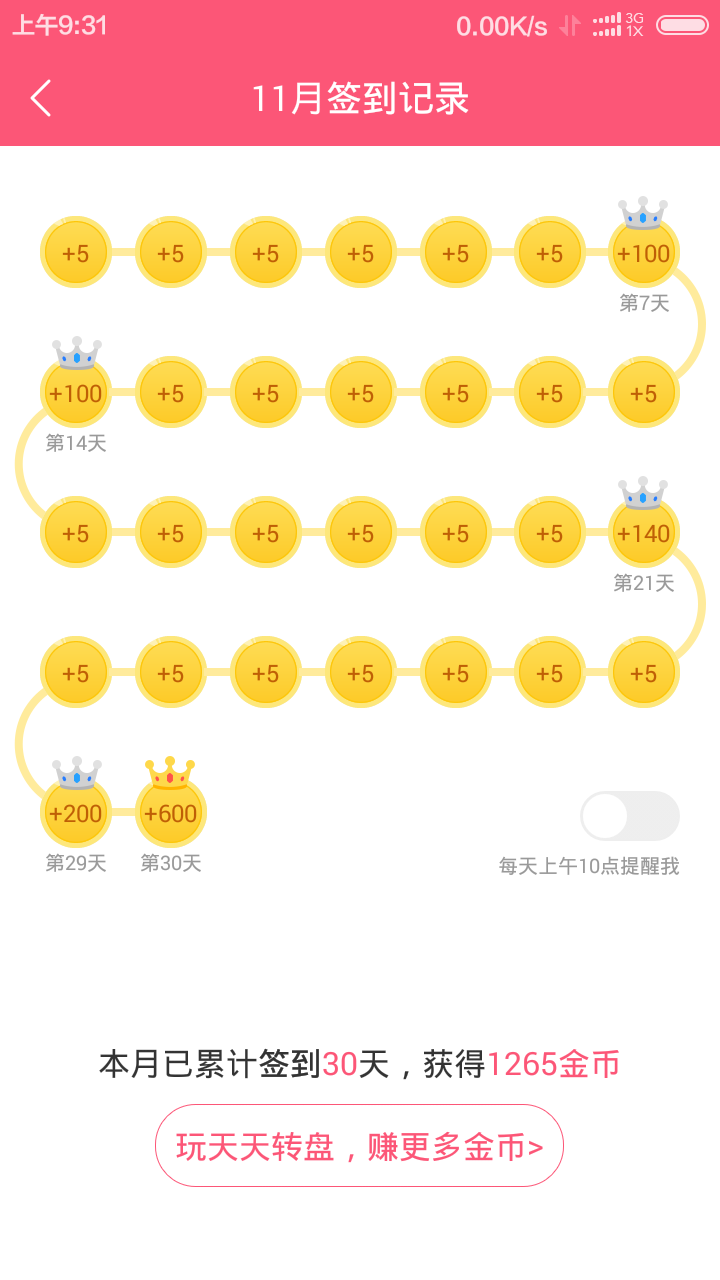Go back from the sign-in record page
This screenshot has width=720, height=1280.
(x=41, y=98)
